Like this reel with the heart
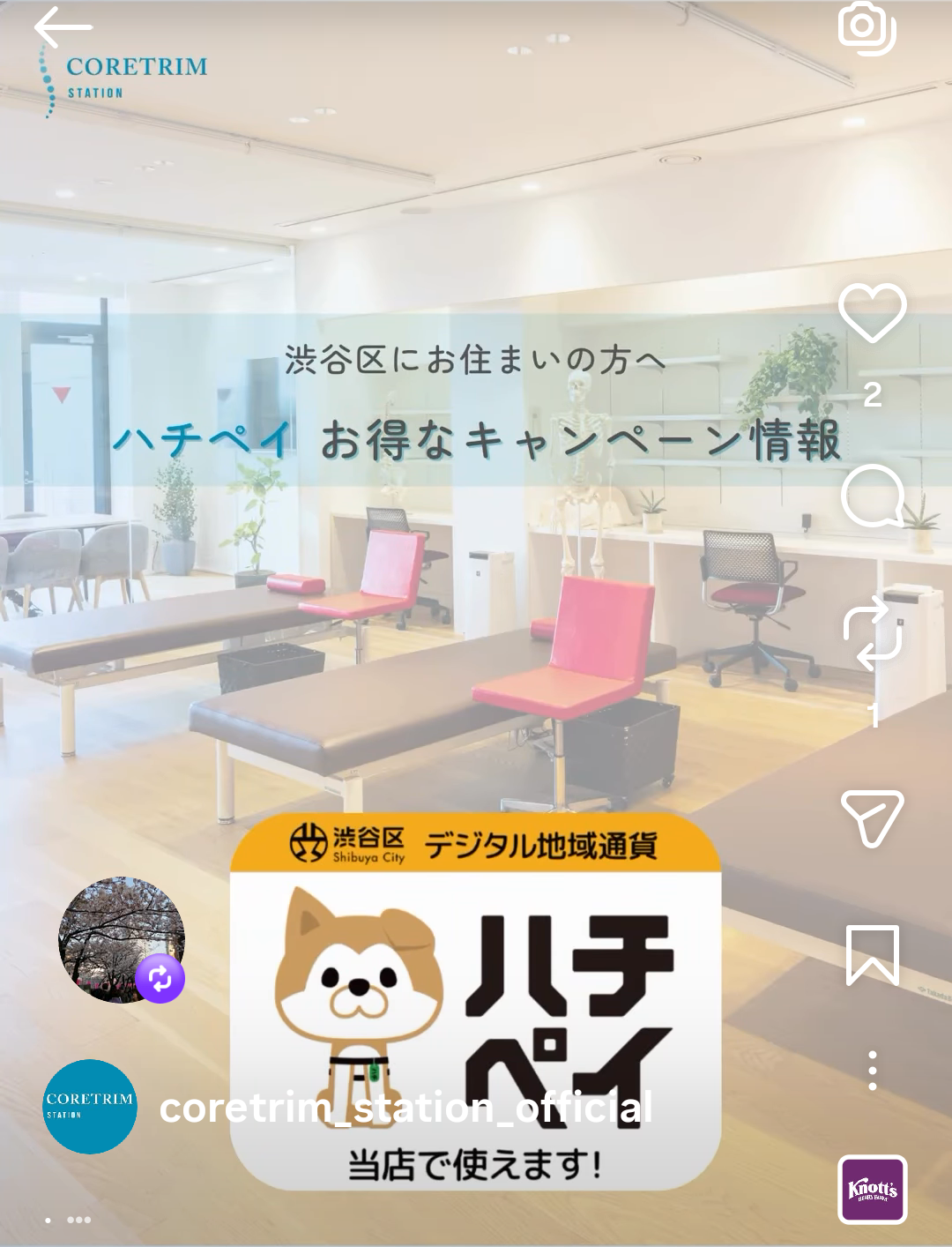Screen dimensions: 952x1247 click(x=872, y=313)
